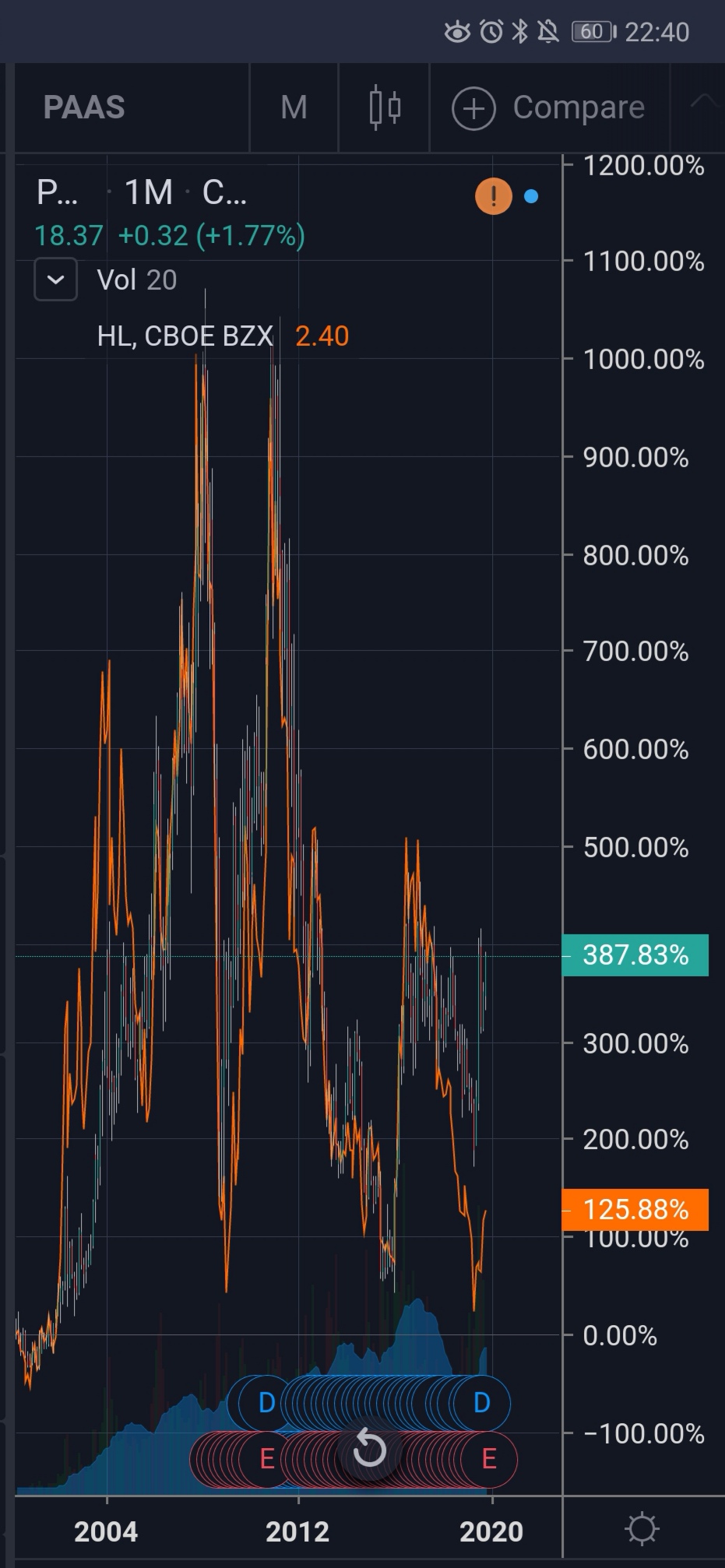Open the orange exclamation warning icon

point(494,196)
